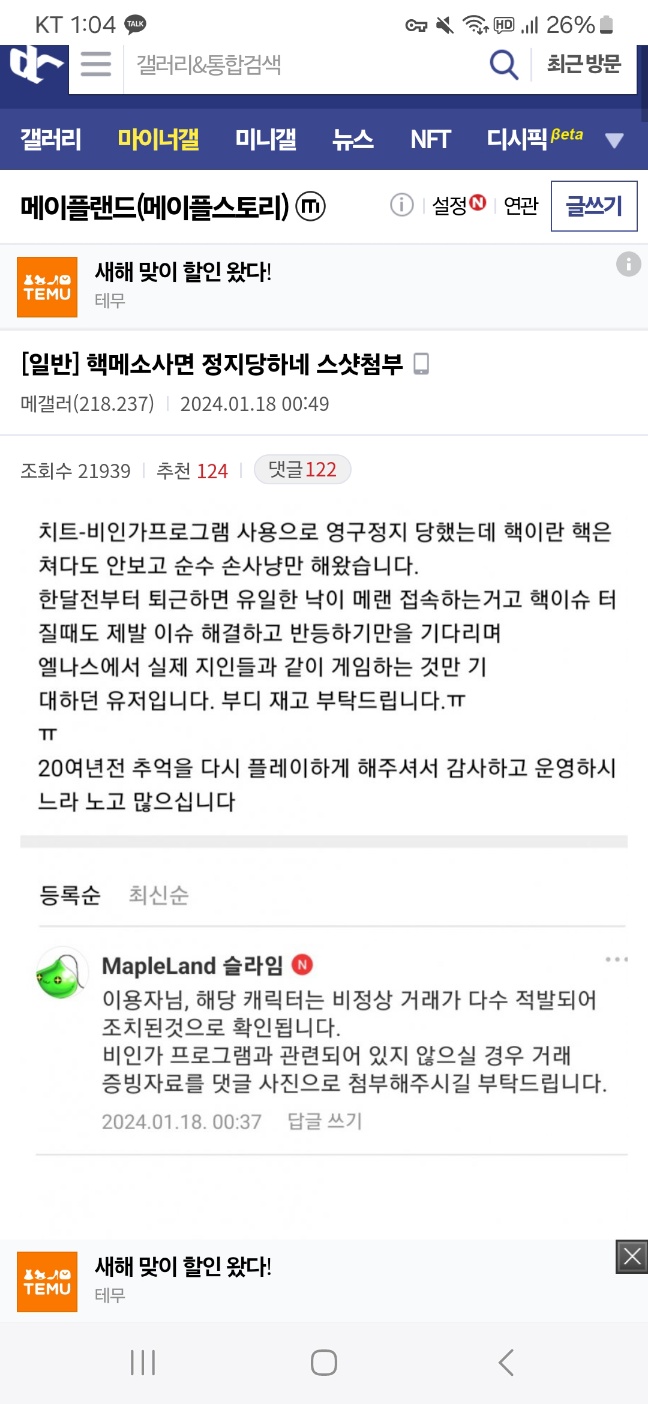
Task: Expand the navigation dropdown arrow
Action: coord(614,141)
